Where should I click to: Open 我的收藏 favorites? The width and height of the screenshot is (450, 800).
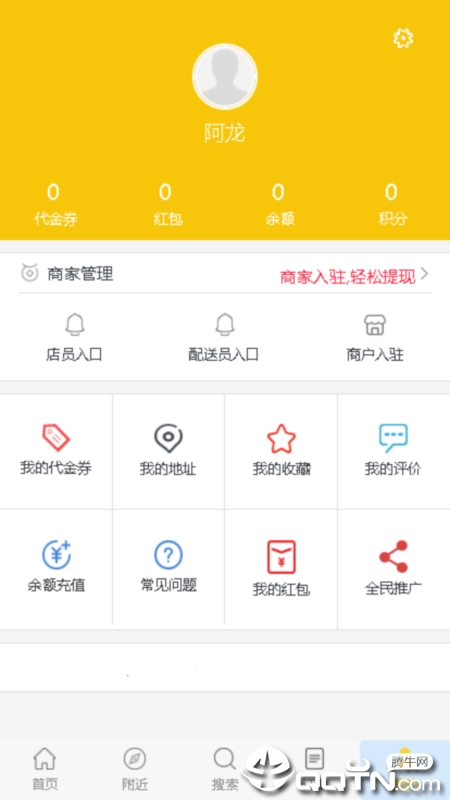281,451
